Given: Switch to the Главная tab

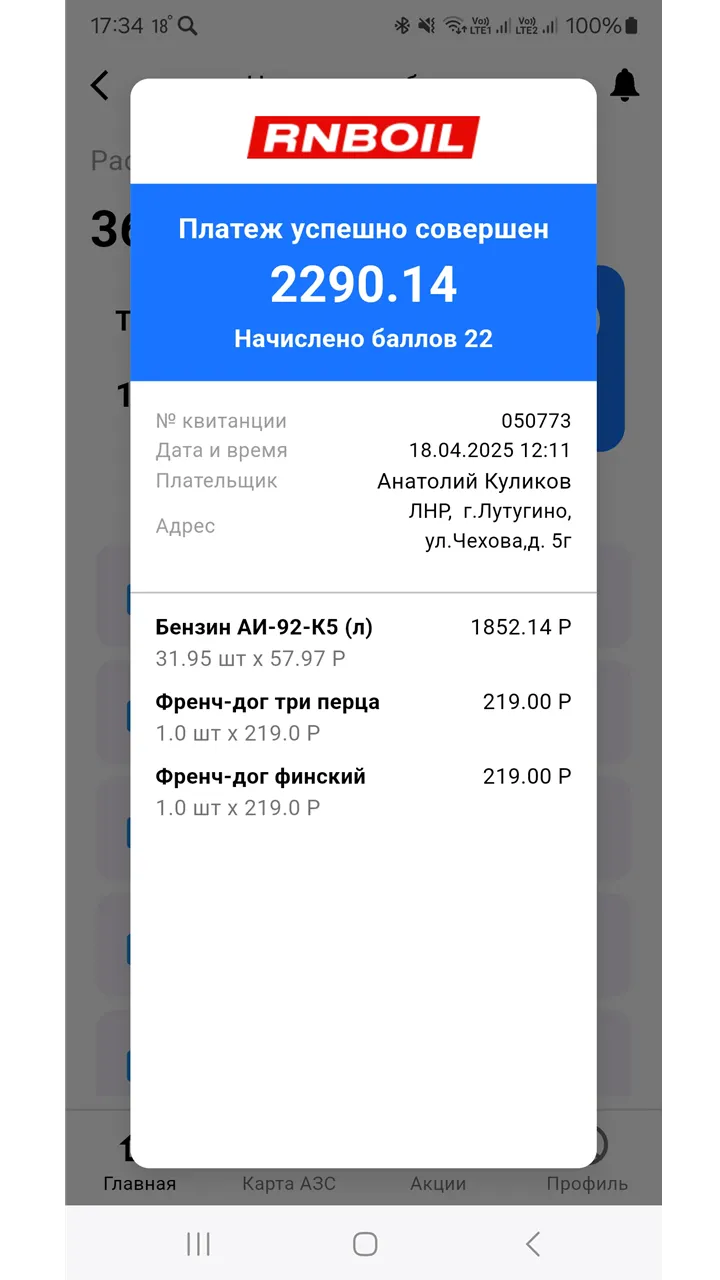Looking at the screenshot, I should point(140,1183).
